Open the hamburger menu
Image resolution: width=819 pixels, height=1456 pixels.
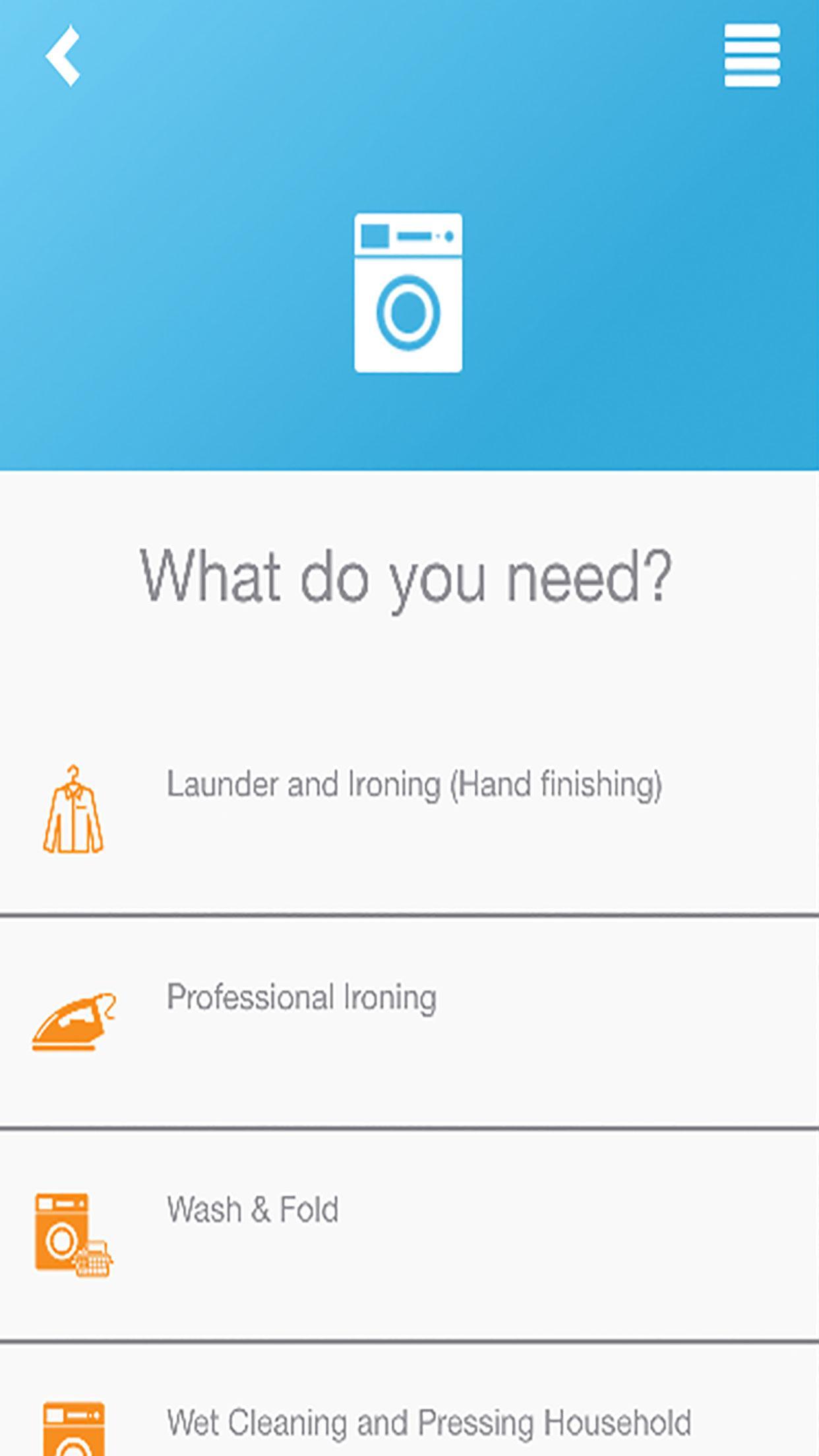point(752,56)
